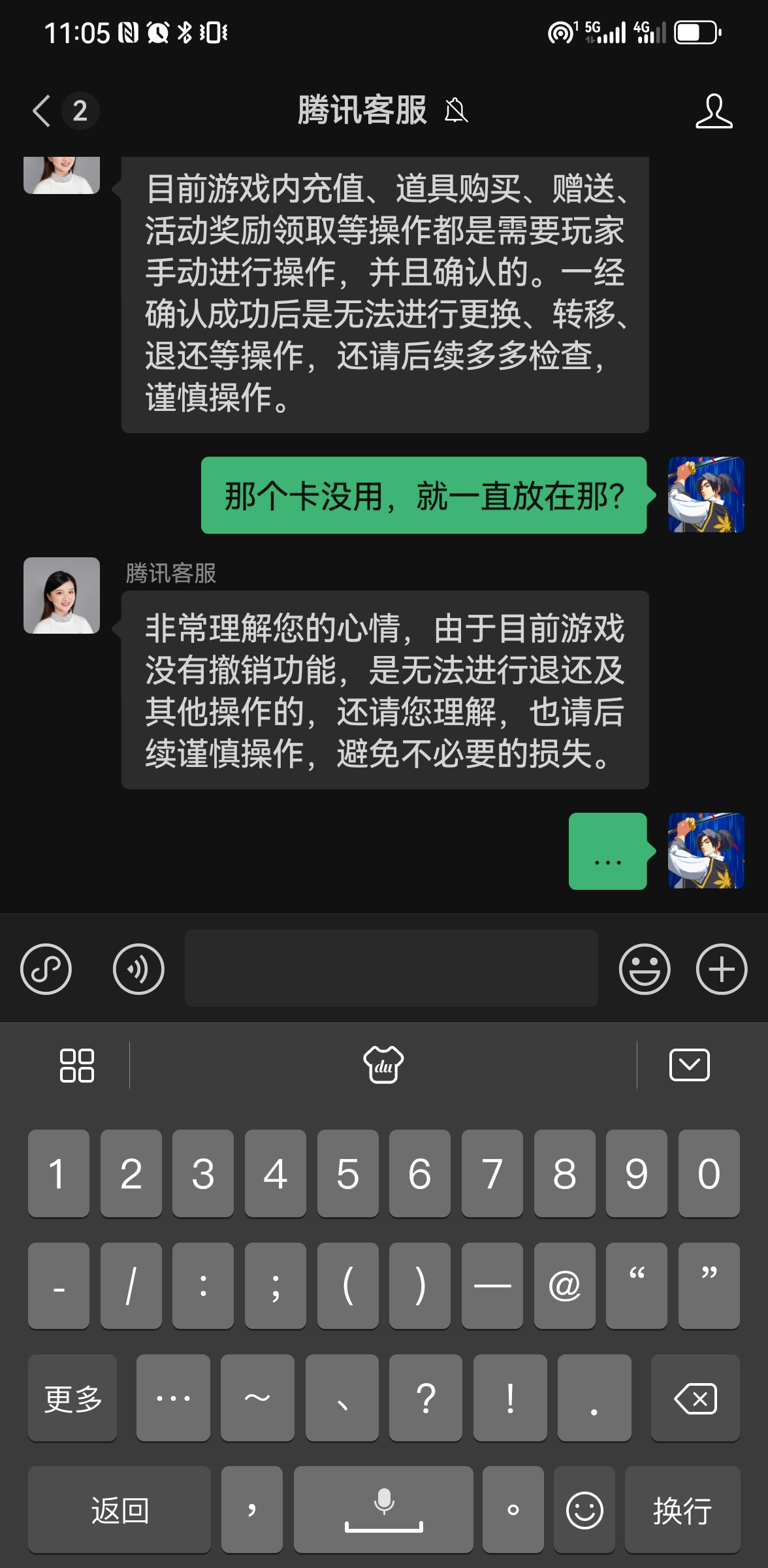The height and width of the screenshot is (1568, 768).
Task: Tap the keyboard emoji face key
Action: coord(584,1510)
